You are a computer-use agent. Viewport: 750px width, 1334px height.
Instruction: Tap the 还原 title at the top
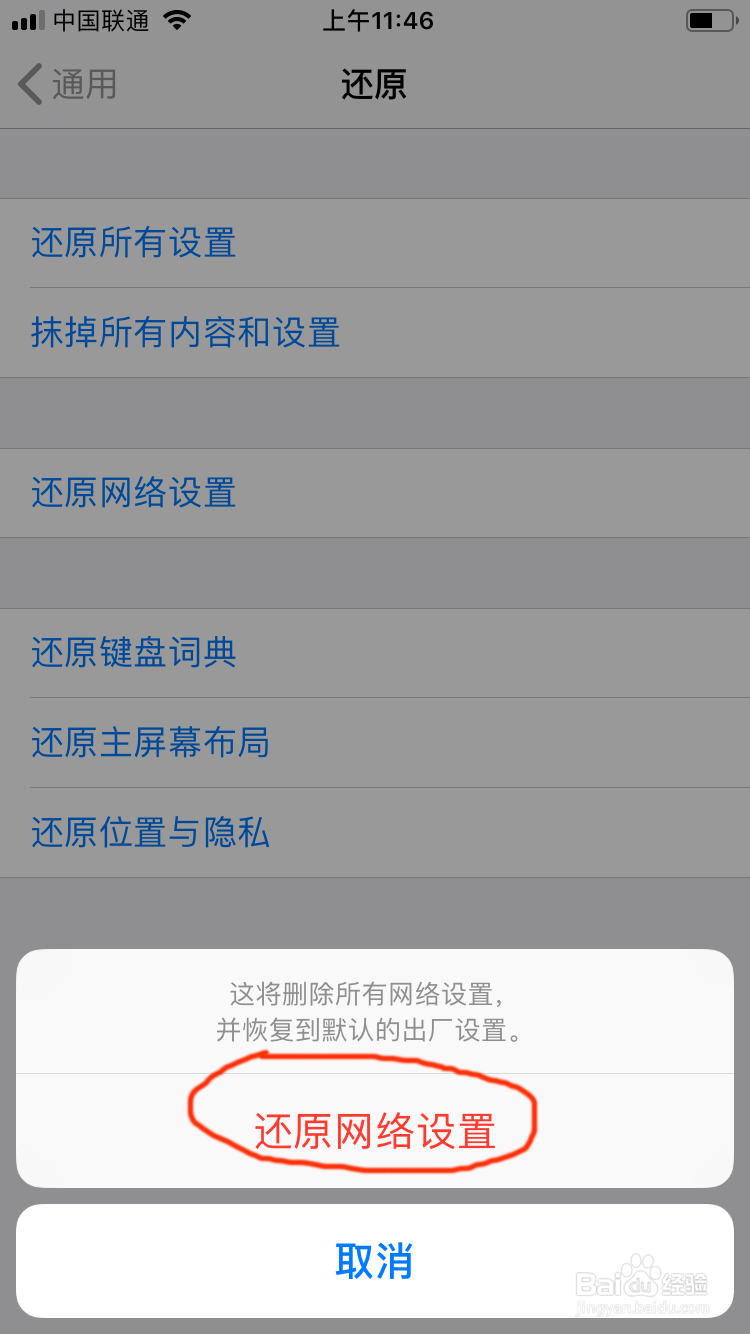(375, 84)
